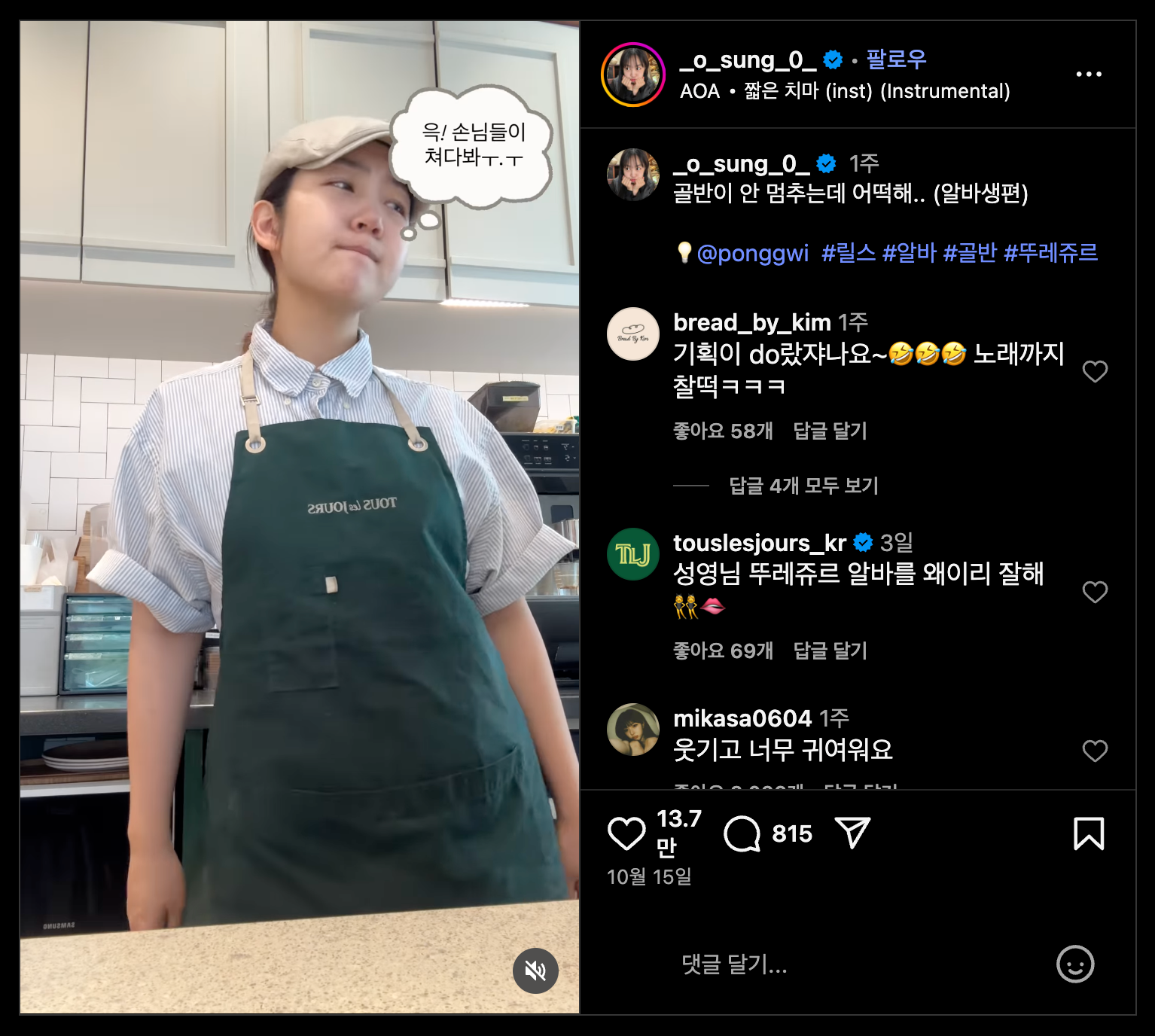The height and width of the screenshot is (1036, 1155).
Task: Follow _o_sung_0_ via the 팔로우 button
Action: (x=896, y=59)
